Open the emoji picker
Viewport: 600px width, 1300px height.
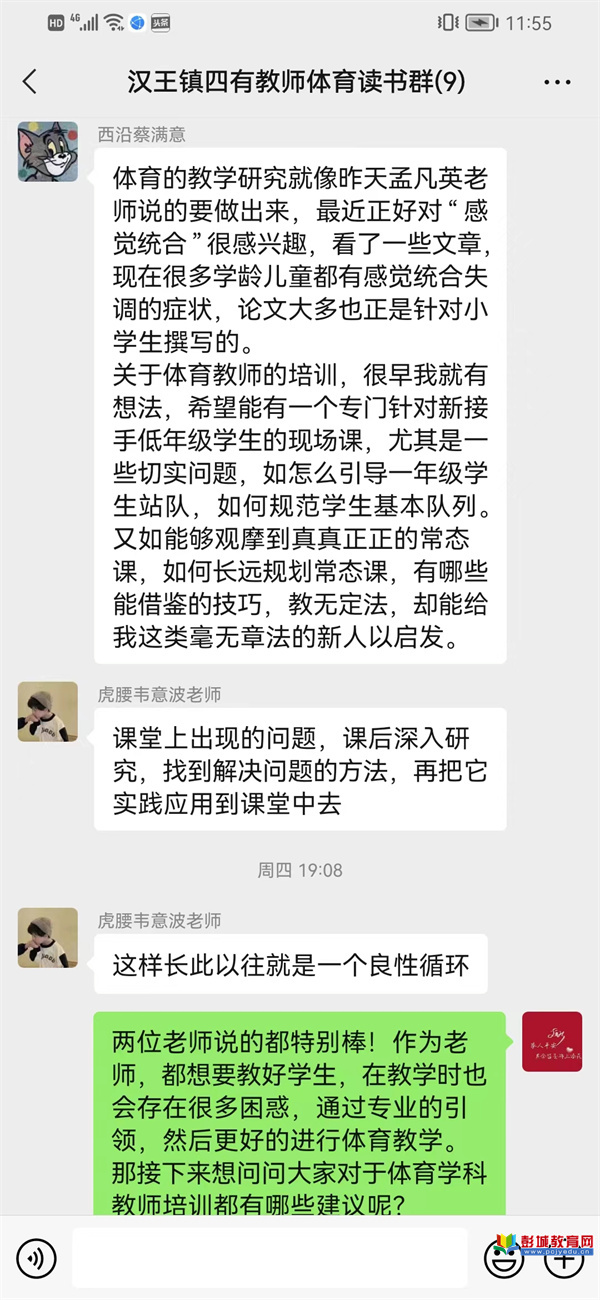[503, 1258]
